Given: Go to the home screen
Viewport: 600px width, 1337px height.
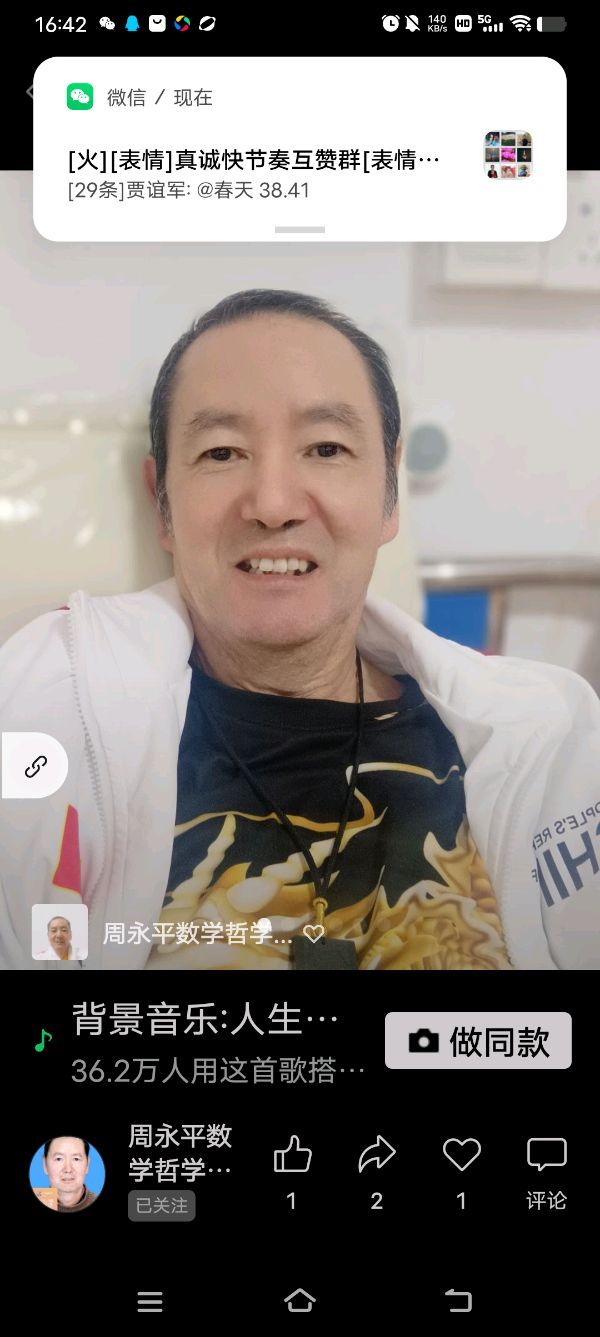Looking at the screenshot, I should tap(300, 1300).
